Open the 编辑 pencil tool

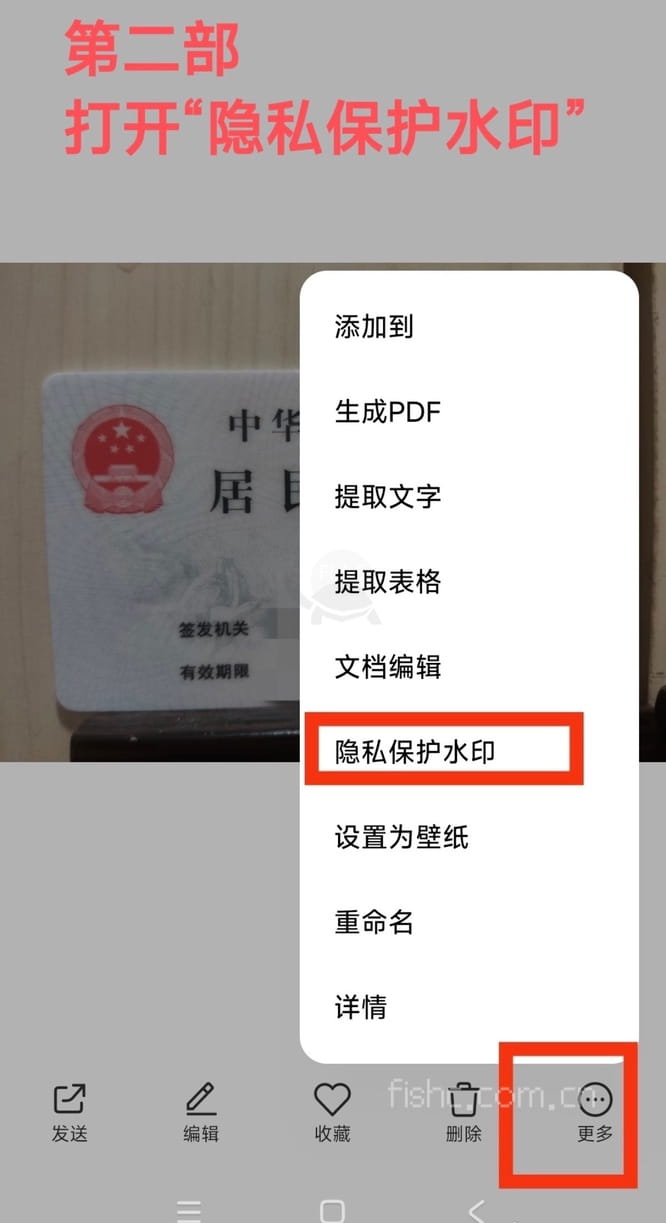point(201,1112)
